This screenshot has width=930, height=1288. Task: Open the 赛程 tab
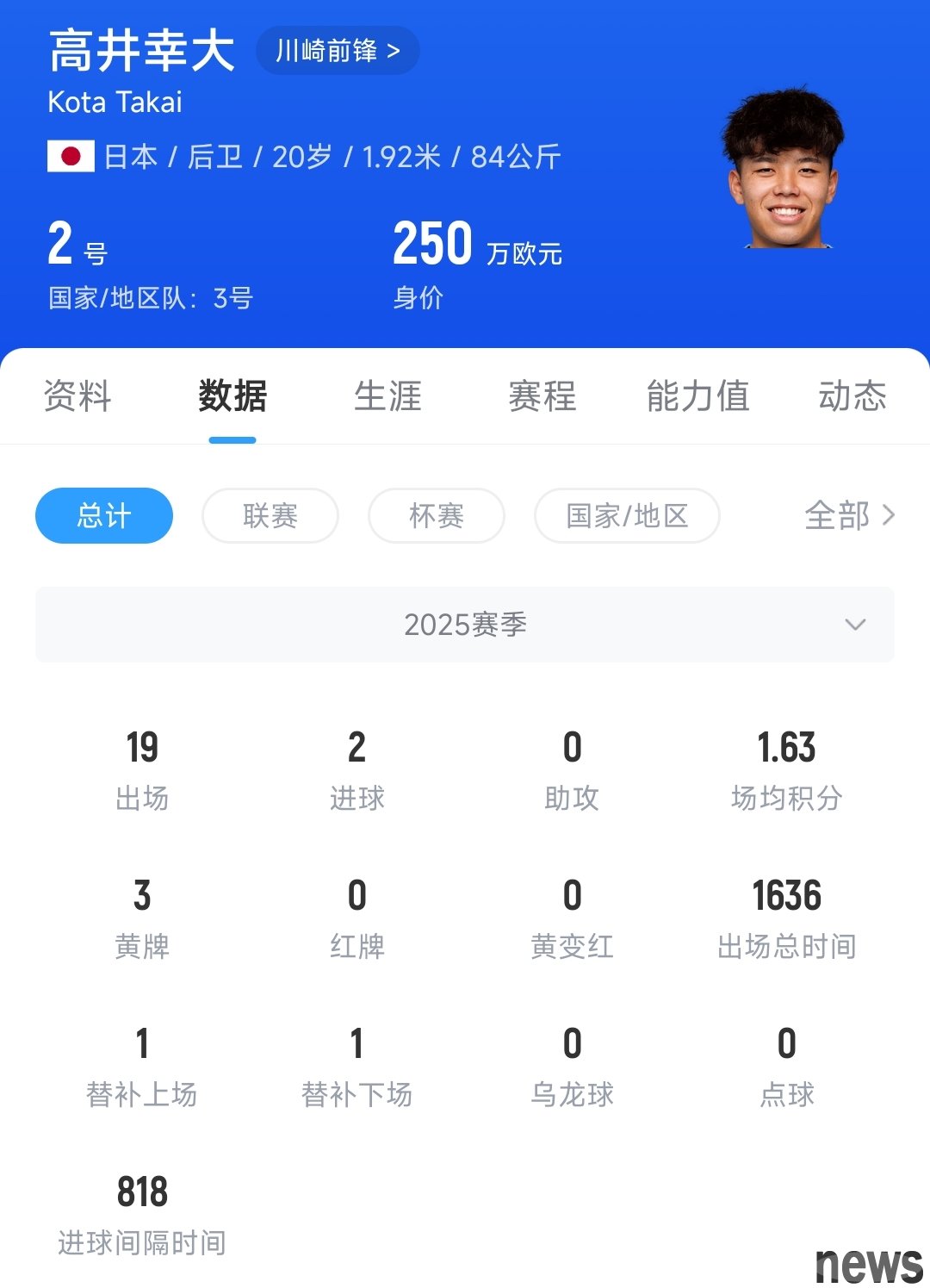542,396
